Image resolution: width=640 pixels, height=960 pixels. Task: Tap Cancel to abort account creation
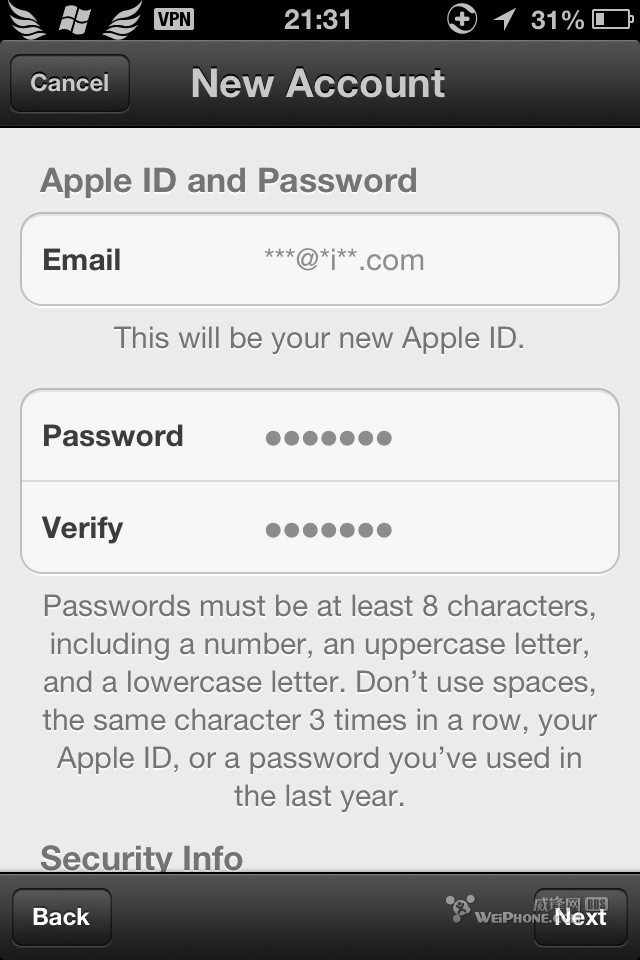click(x=69, y=83)
